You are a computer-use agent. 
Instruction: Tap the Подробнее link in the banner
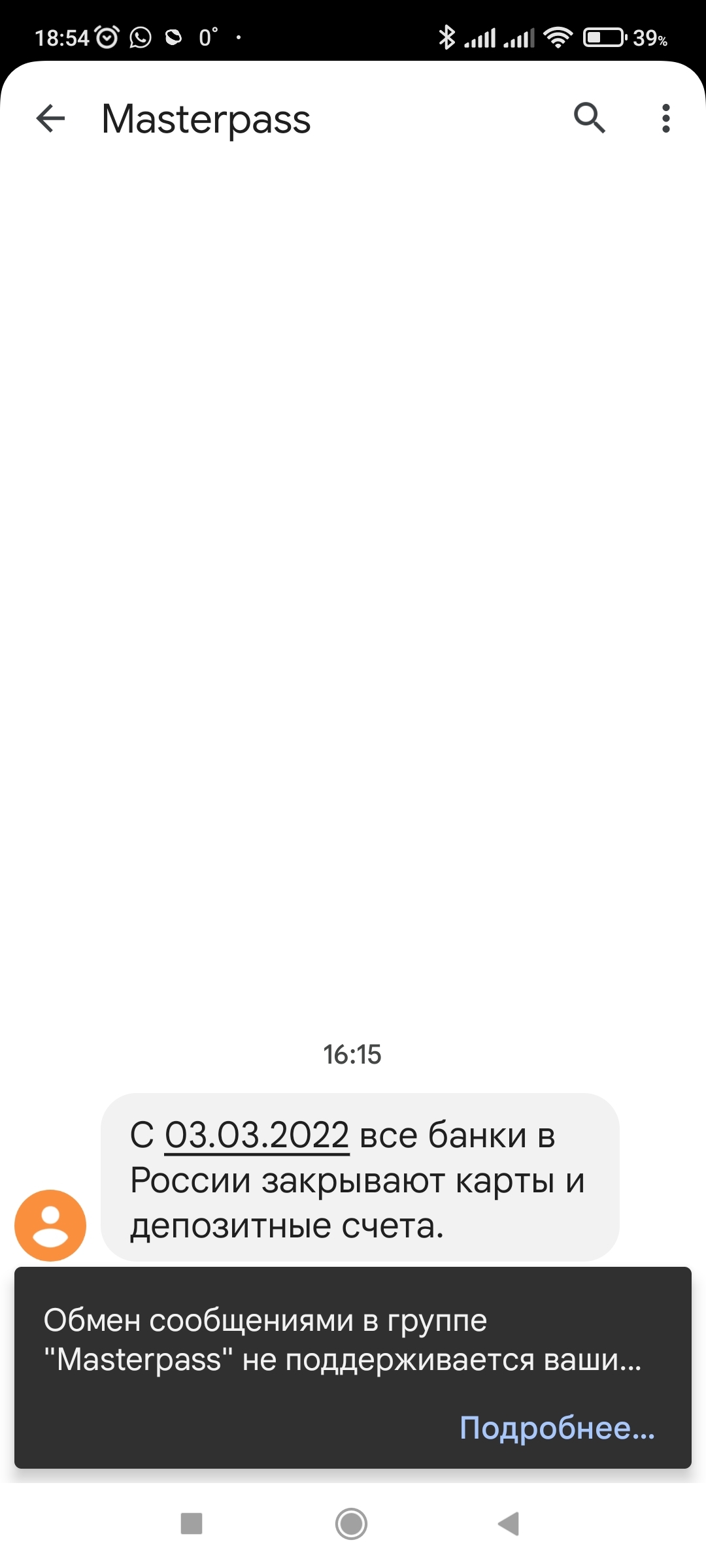point(557,1428)
